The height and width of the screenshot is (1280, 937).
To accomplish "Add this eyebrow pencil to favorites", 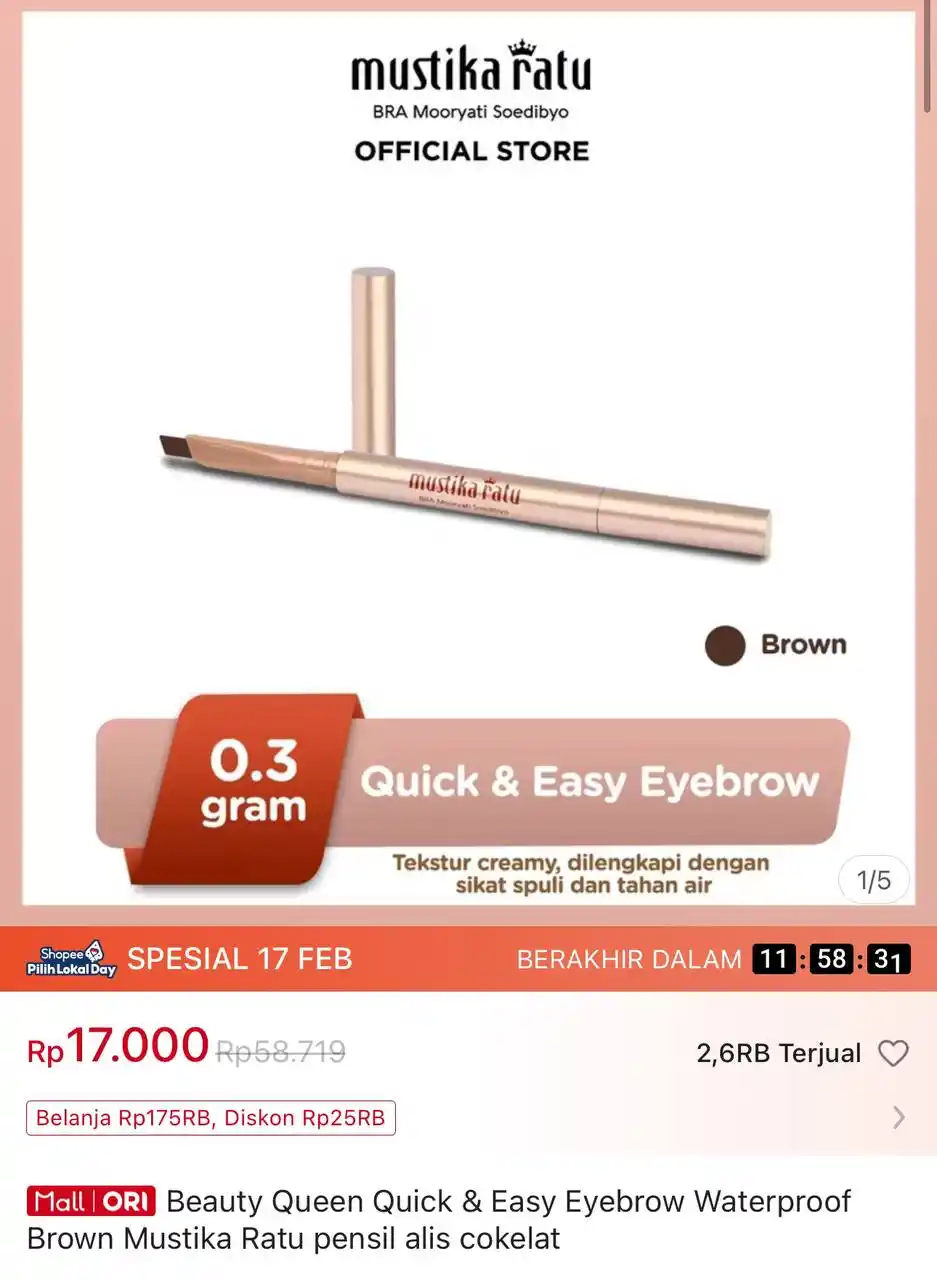I will click(892, 1053).
